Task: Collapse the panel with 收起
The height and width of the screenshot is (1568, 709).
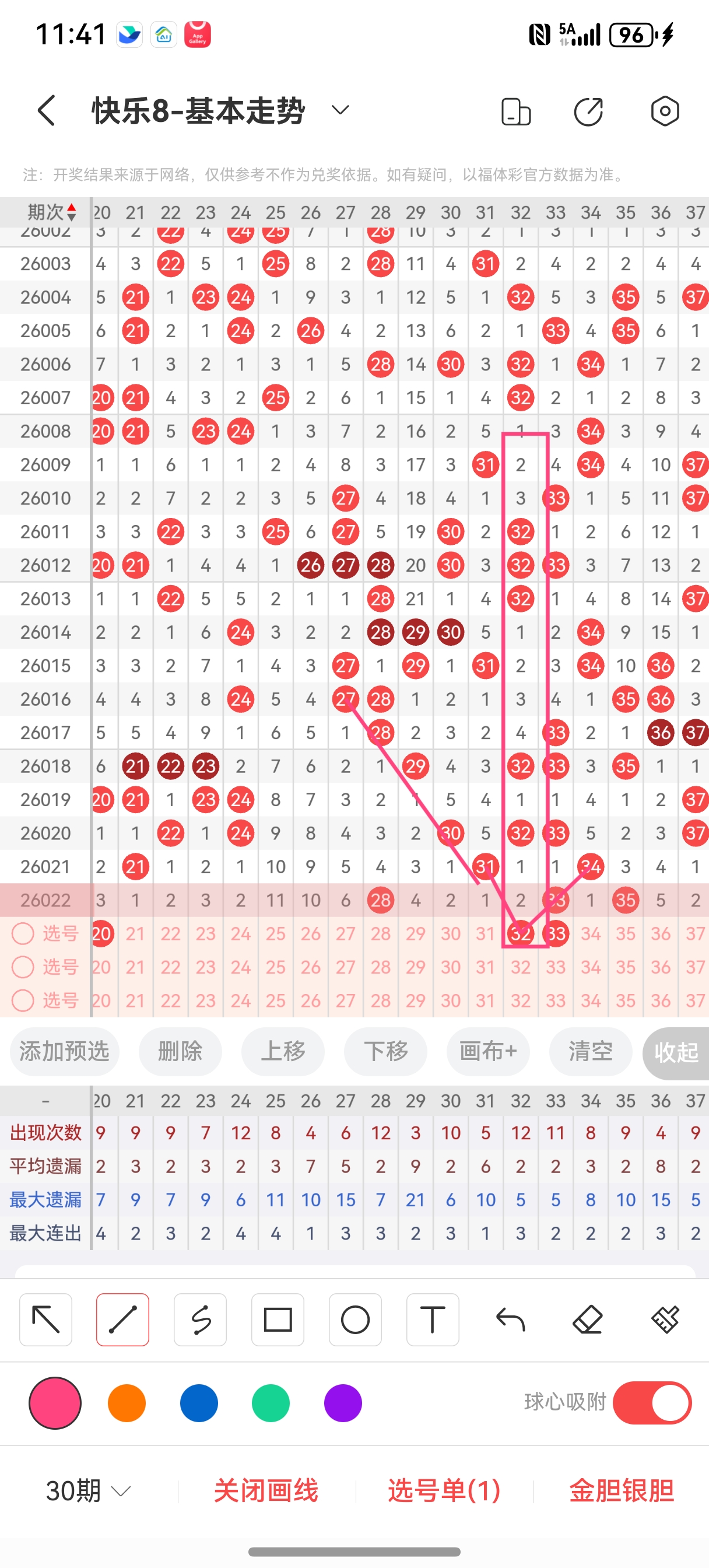Action: point(676,1052)
